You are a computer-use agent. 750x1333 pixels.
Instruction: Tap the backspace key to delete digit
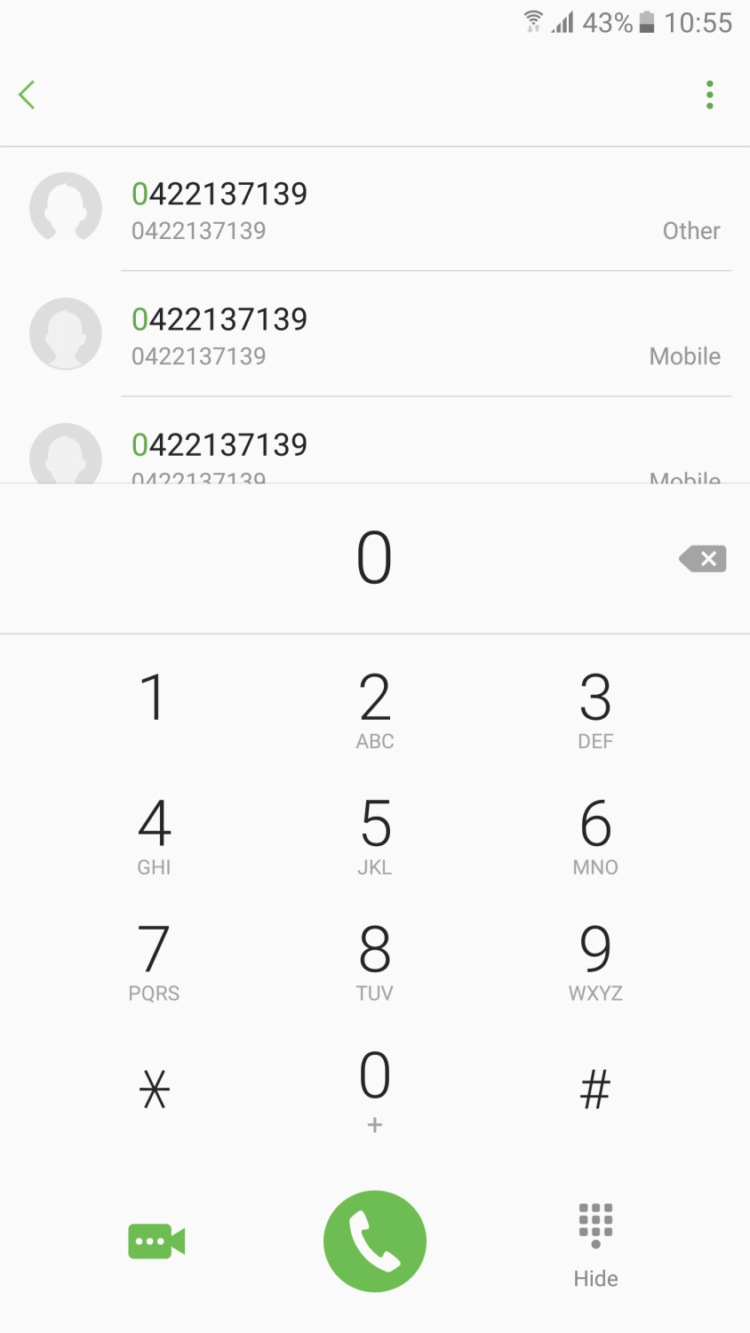pyautogui.click(x=701, y=558)
